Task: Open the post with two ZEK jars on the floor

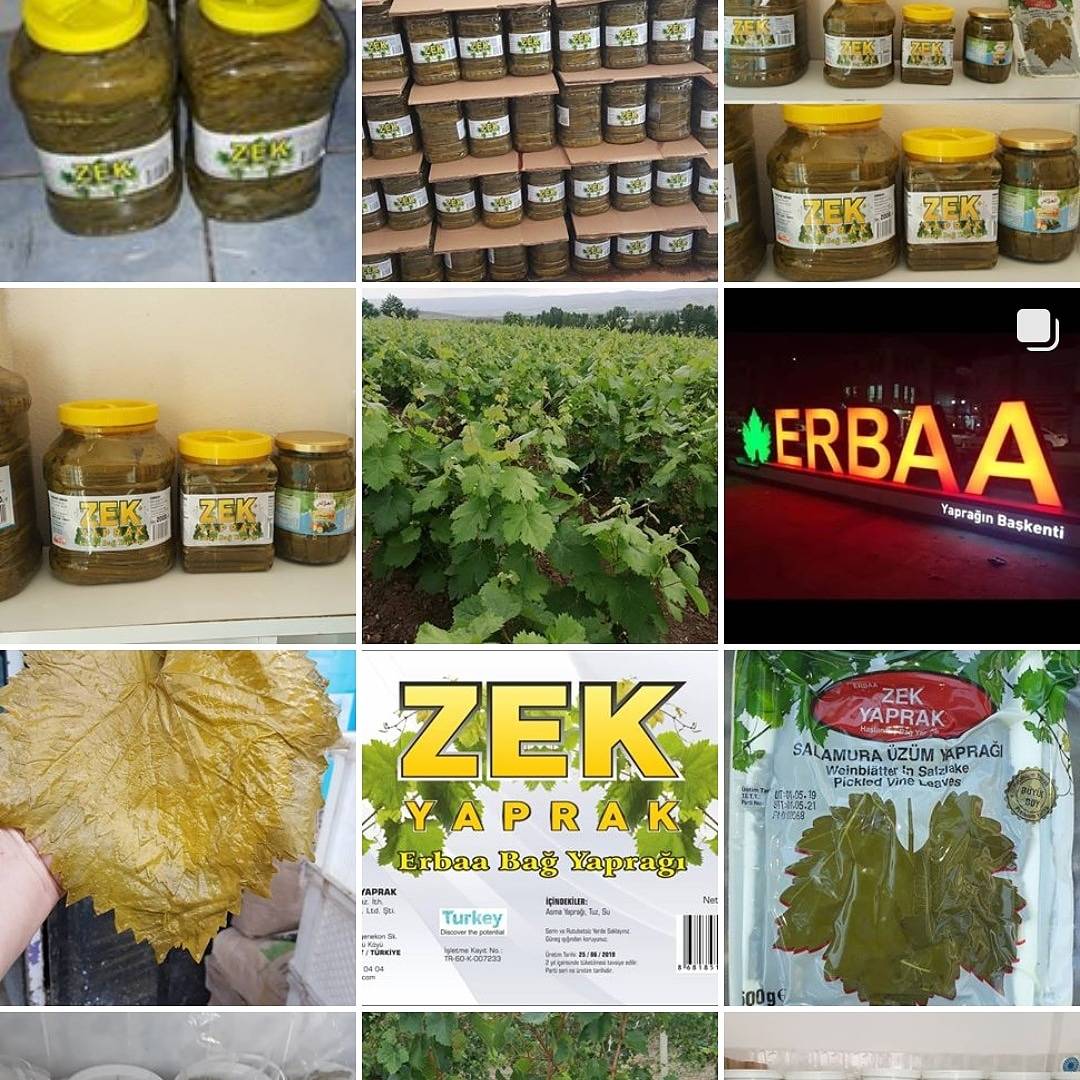Action: click(x=177, y=140)
